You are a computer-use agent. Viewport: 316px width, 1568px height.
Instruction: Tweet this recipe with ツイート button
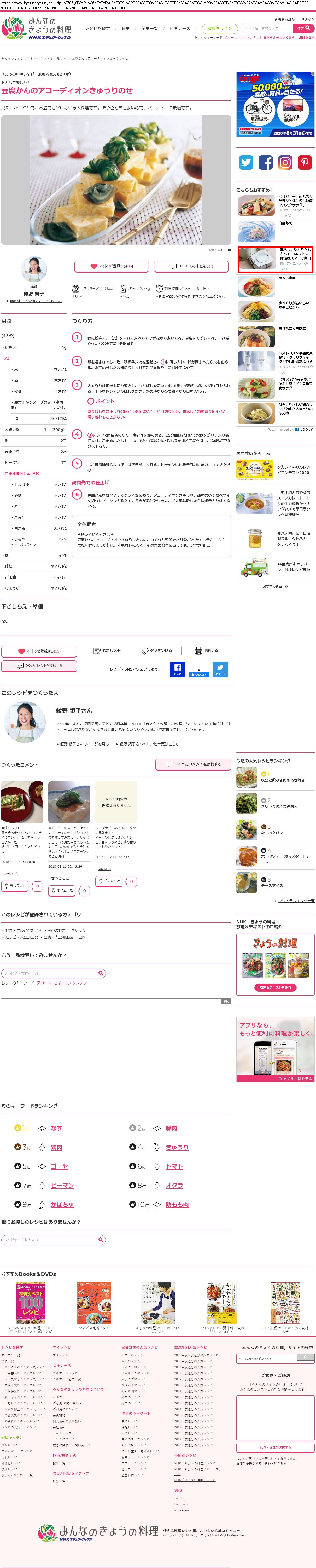(220, 669)
